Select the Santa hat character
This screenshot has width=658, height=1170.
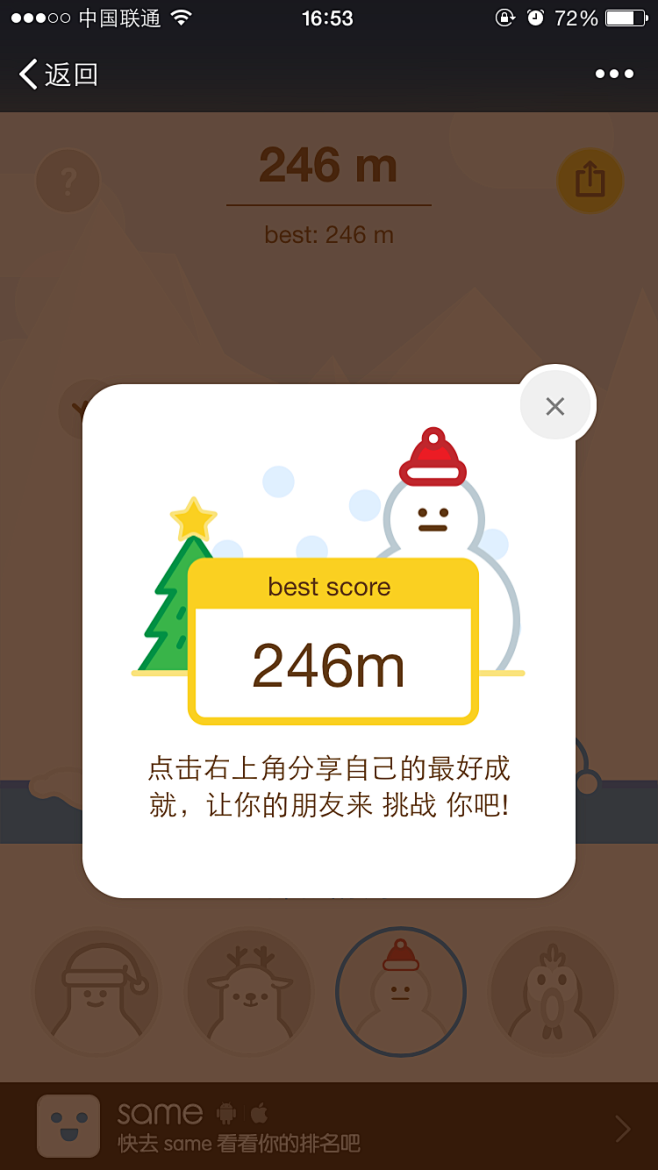click(x=98, y=993)
